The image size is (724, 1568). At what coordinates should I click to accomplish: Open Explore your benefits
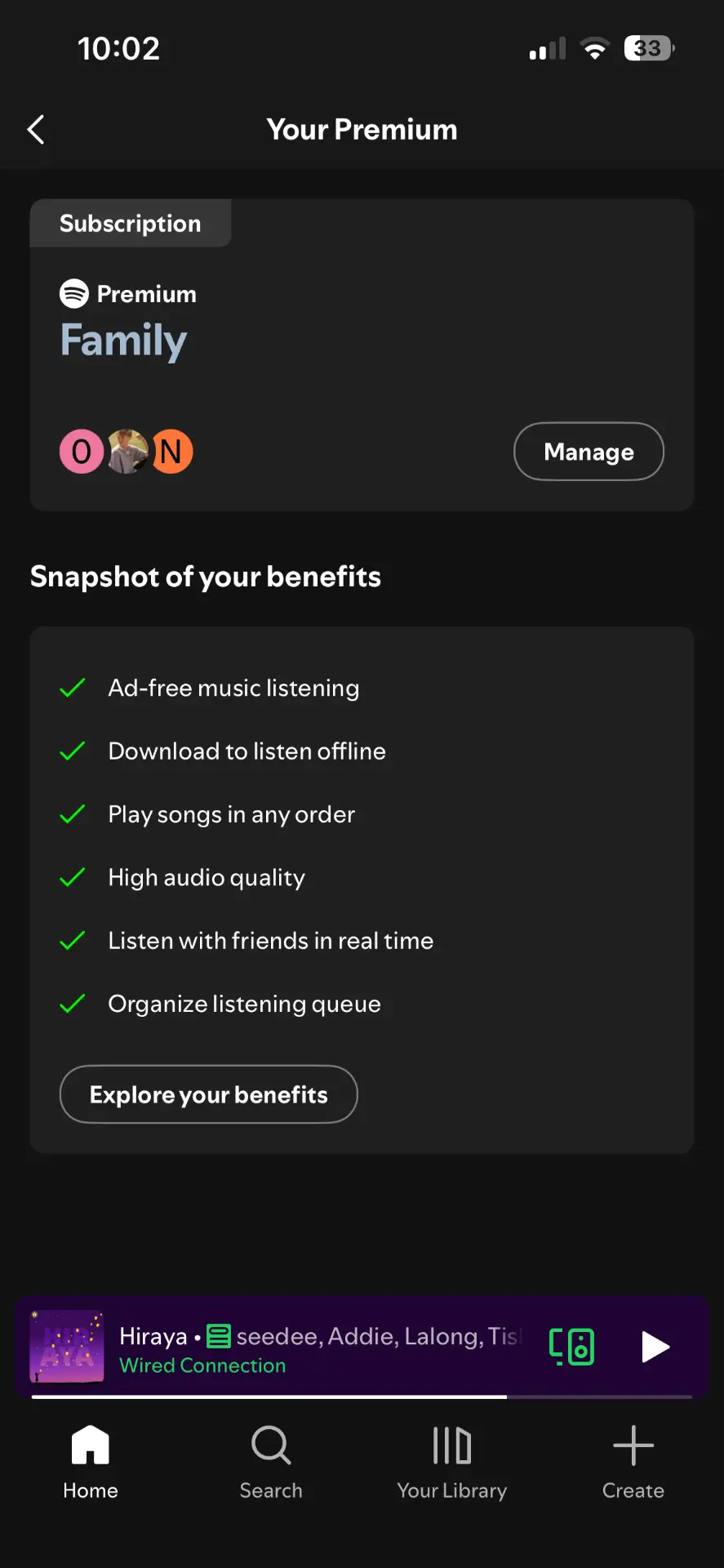209,1094
